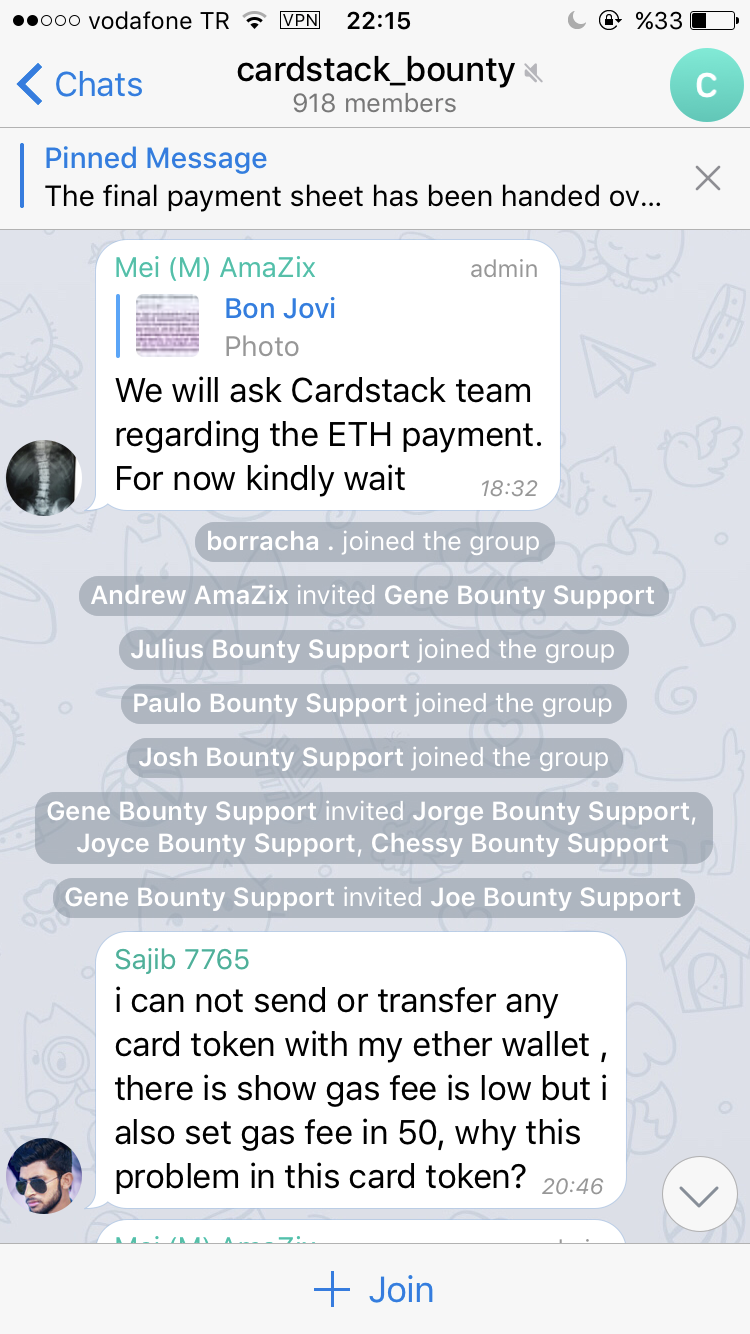The width and height of the screenshot is (750, 1334).
Task: Open Sajib 7765's profile picture
Action: click(x=43, y=1175)
